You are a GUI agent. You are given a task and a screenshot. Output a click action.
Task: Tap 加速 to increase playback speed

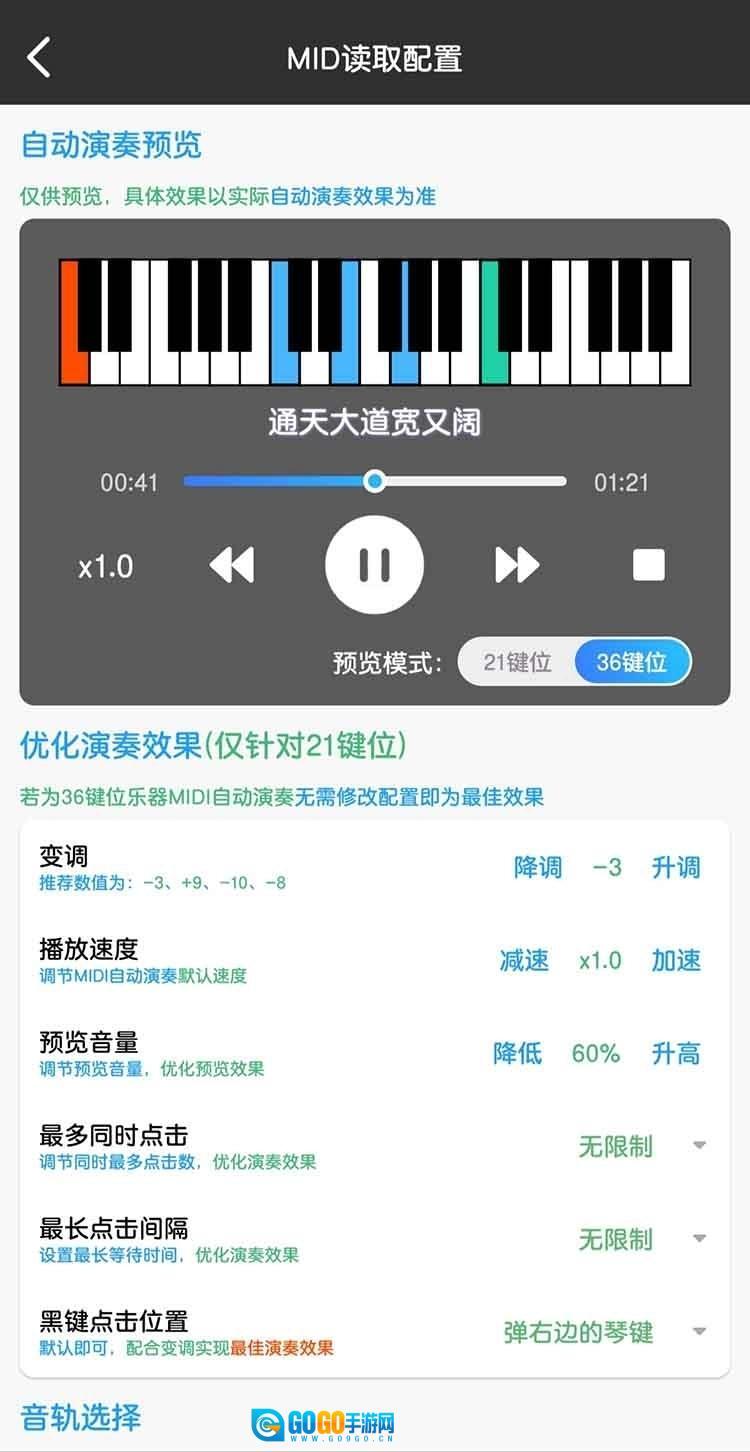(x=676, y=960)
